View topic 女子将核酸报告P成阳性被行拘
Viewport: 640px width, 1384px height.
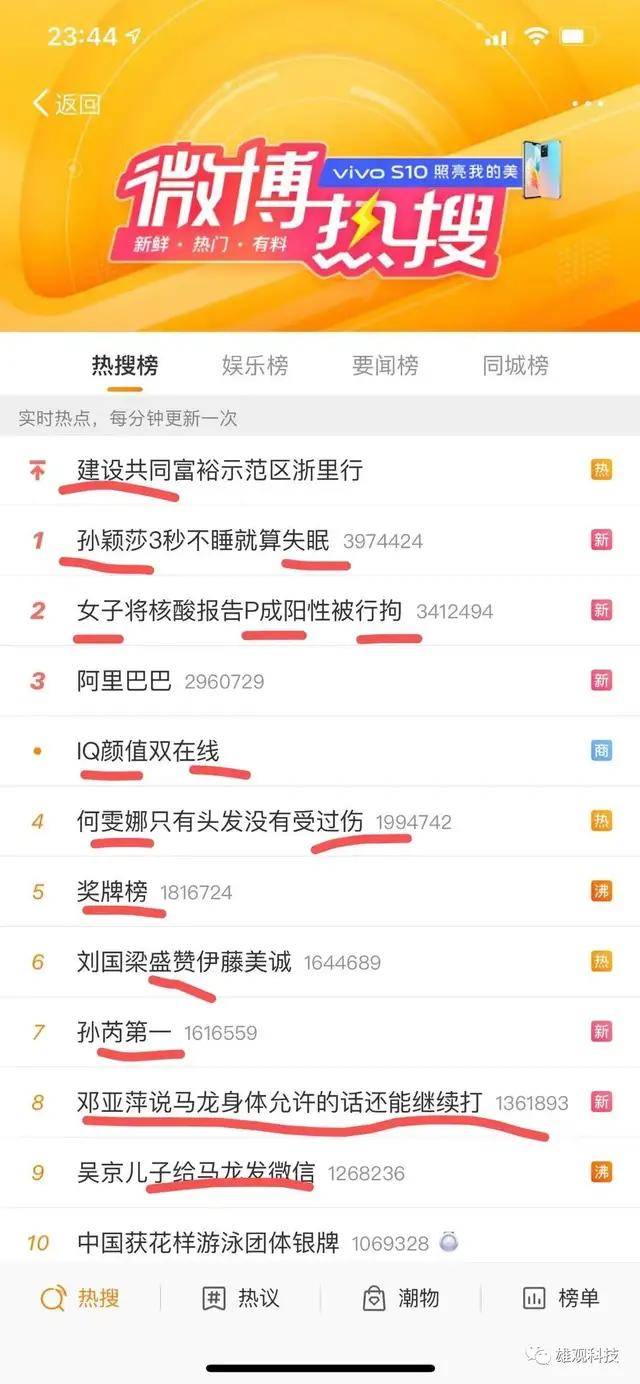[x=239, y=610]
